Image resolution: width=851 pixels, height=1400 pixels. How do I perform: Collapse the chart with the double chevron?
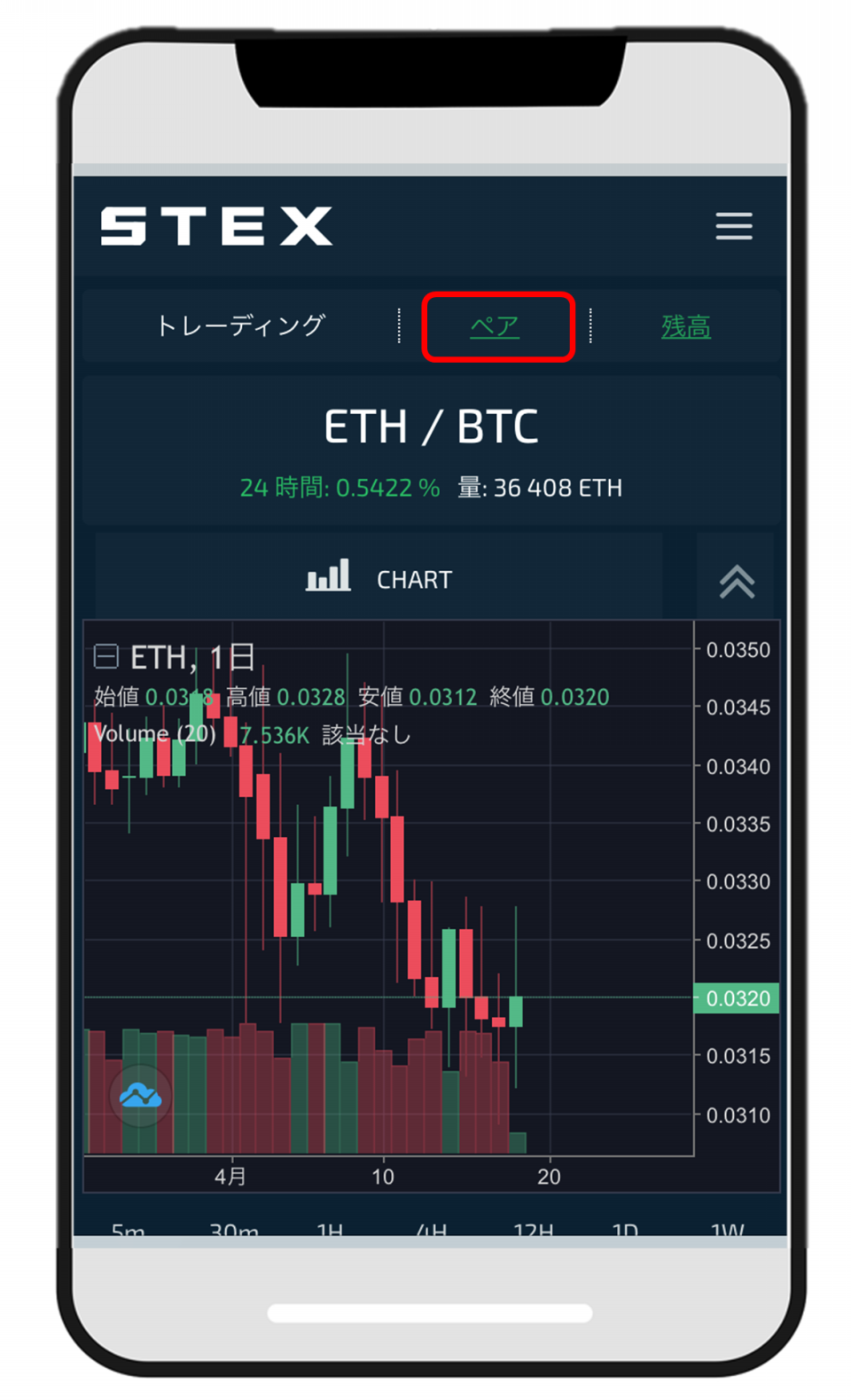(x=737, y=581)
